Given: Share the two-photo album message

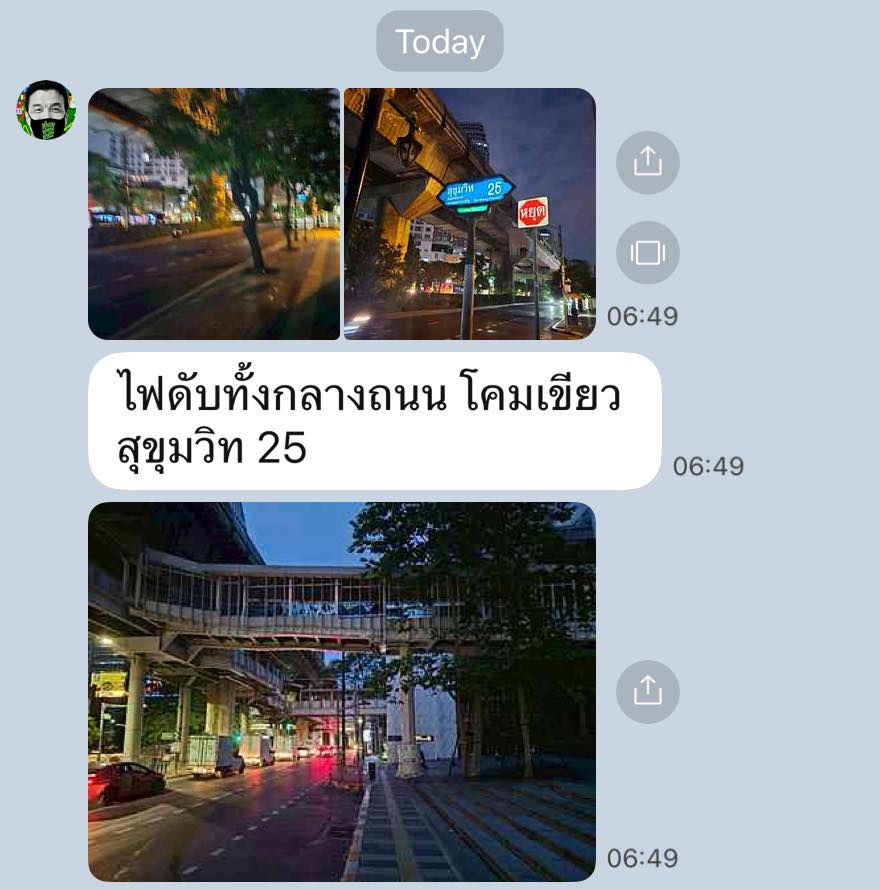Looking at the screenshot, I should point(647,162).
